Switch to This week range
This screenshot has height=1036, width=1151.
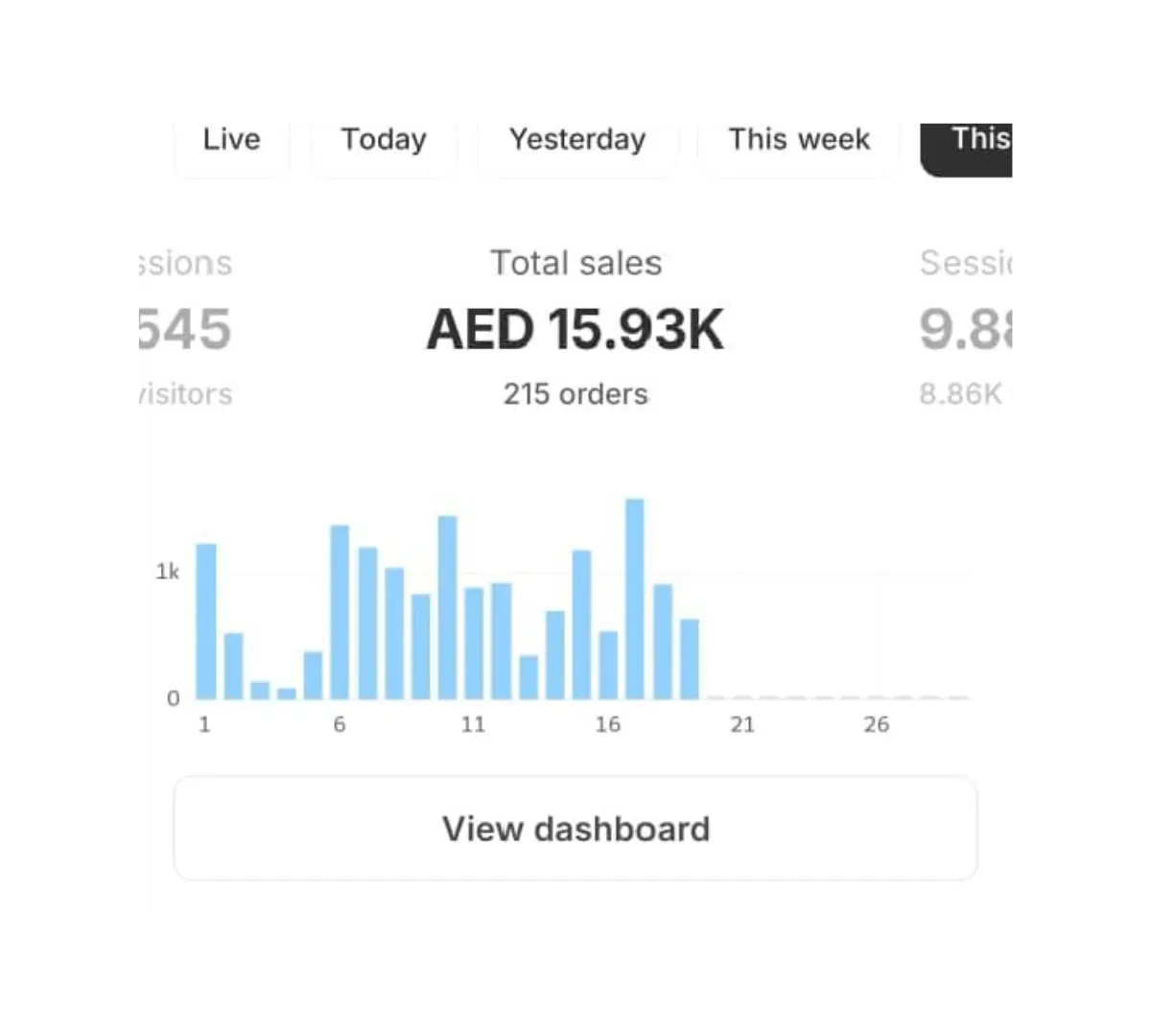pyautogui.click(x=799, y=141)
